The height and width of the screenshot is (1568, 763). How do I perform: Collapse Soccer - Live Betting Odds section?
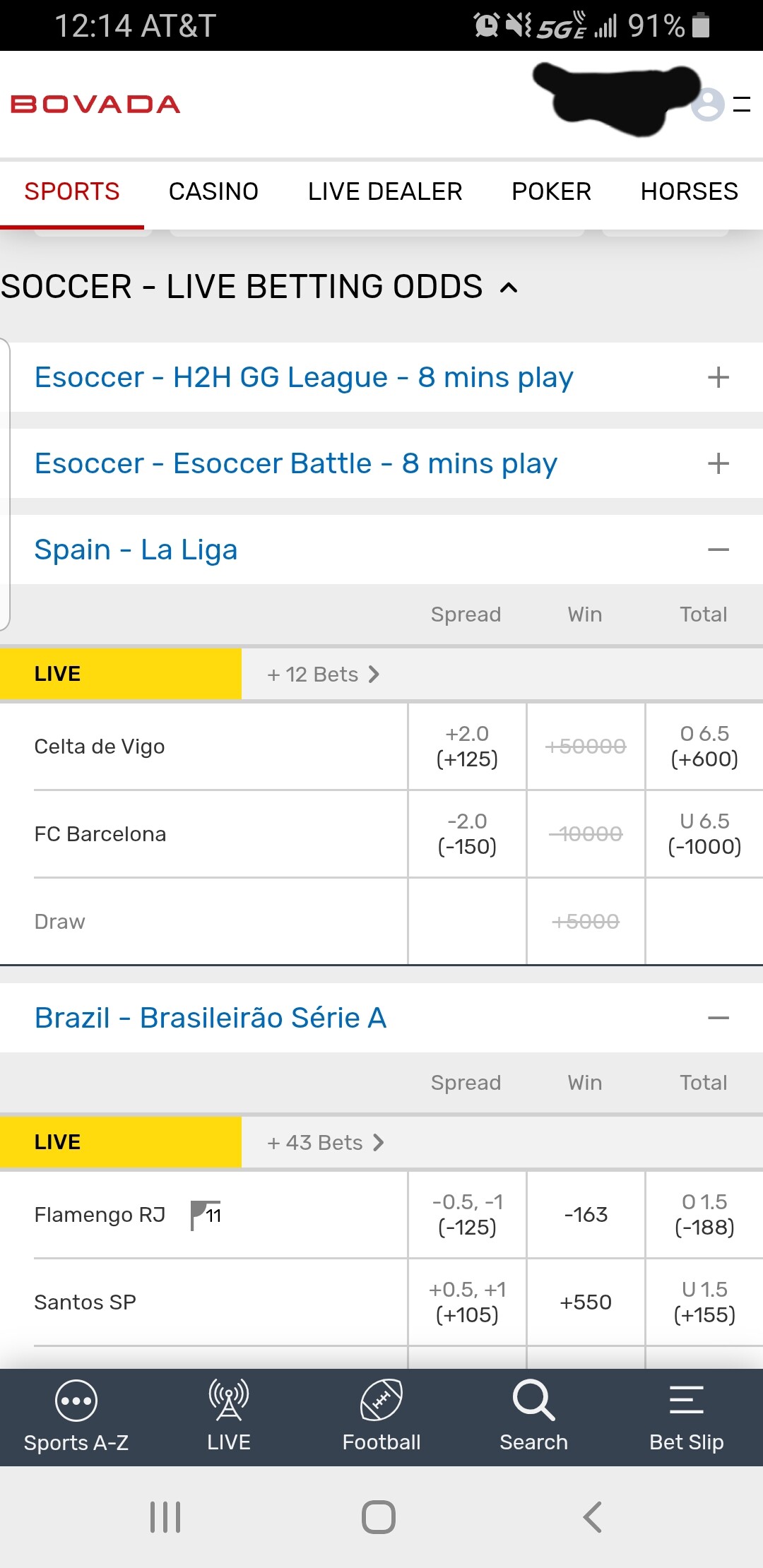pyautogui.click(x=509, y=287)
